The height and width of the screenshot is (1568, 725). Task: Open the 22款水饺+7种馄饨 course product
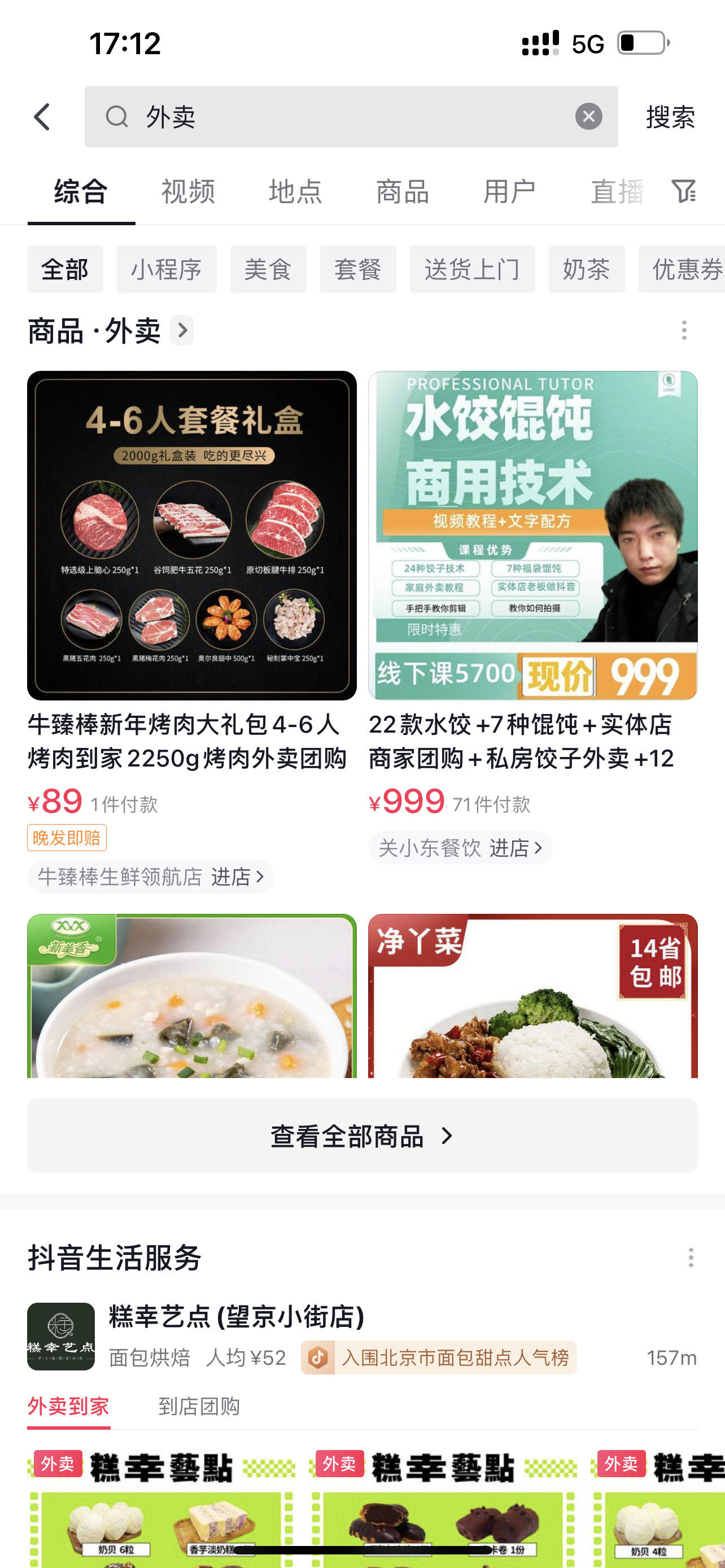[532, 536]
